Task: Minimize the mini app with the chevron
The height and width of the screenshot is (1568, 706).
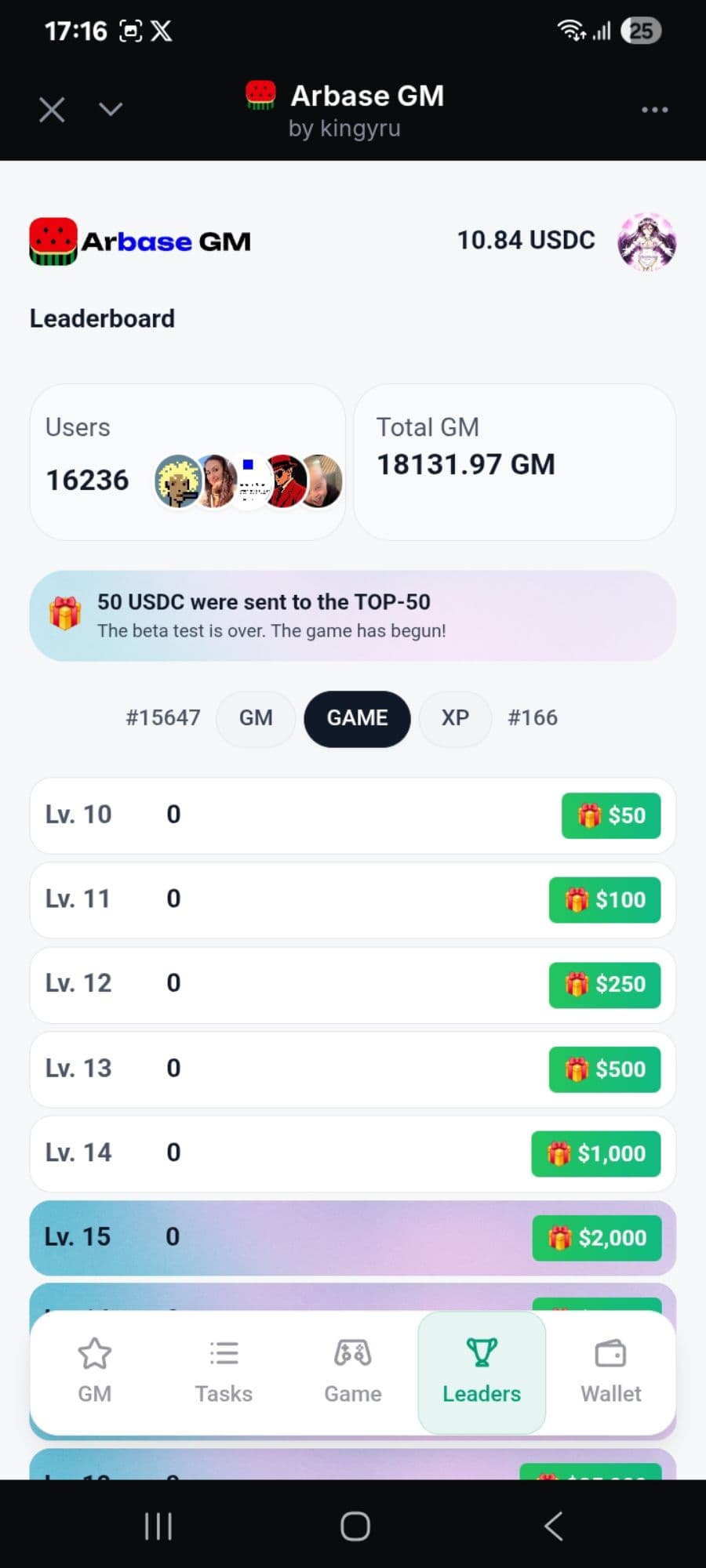Action: tap(111, 109)
